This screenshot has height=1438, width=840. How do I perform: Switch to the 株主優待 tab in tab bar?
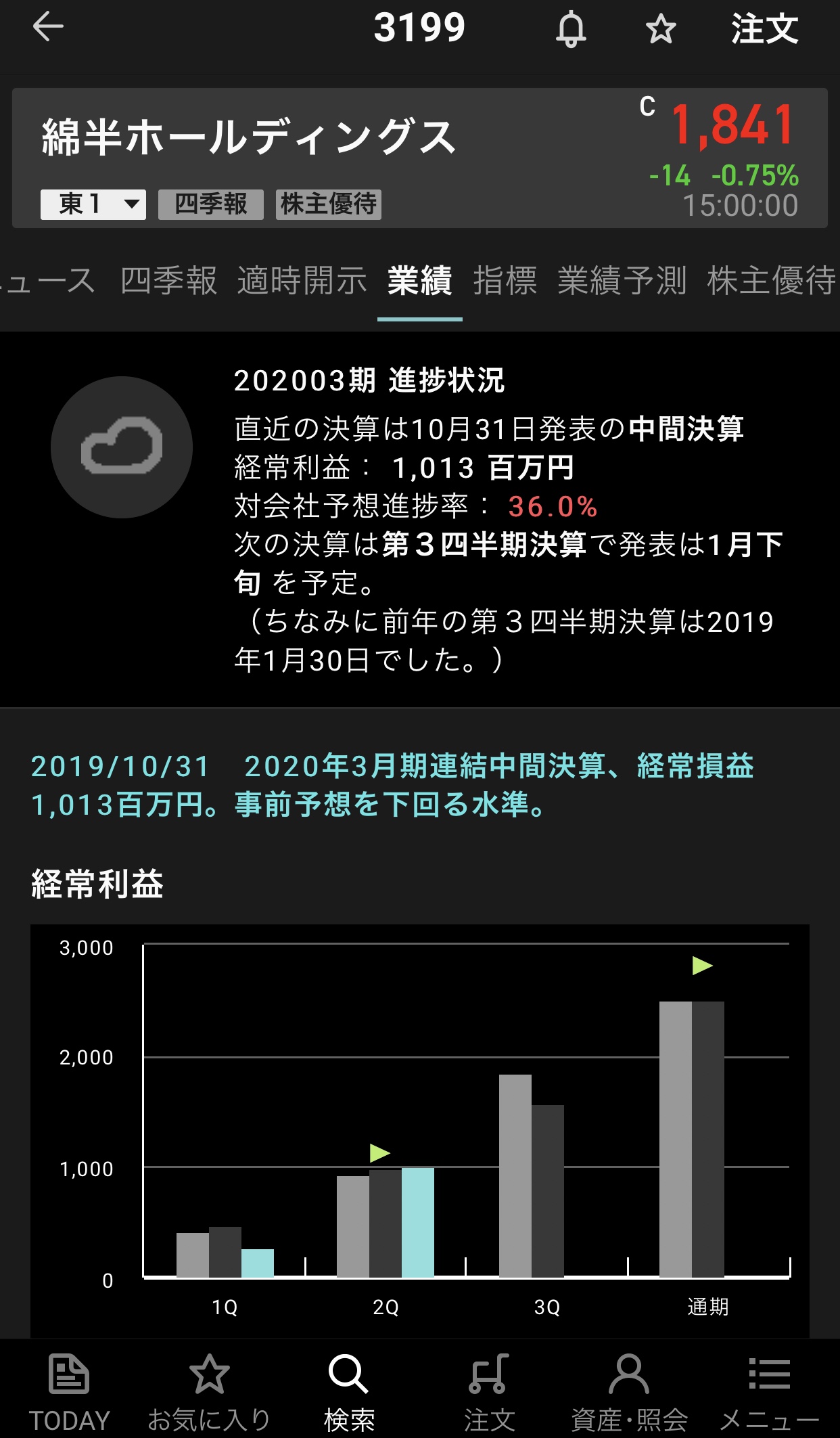(x=771, y=281)
